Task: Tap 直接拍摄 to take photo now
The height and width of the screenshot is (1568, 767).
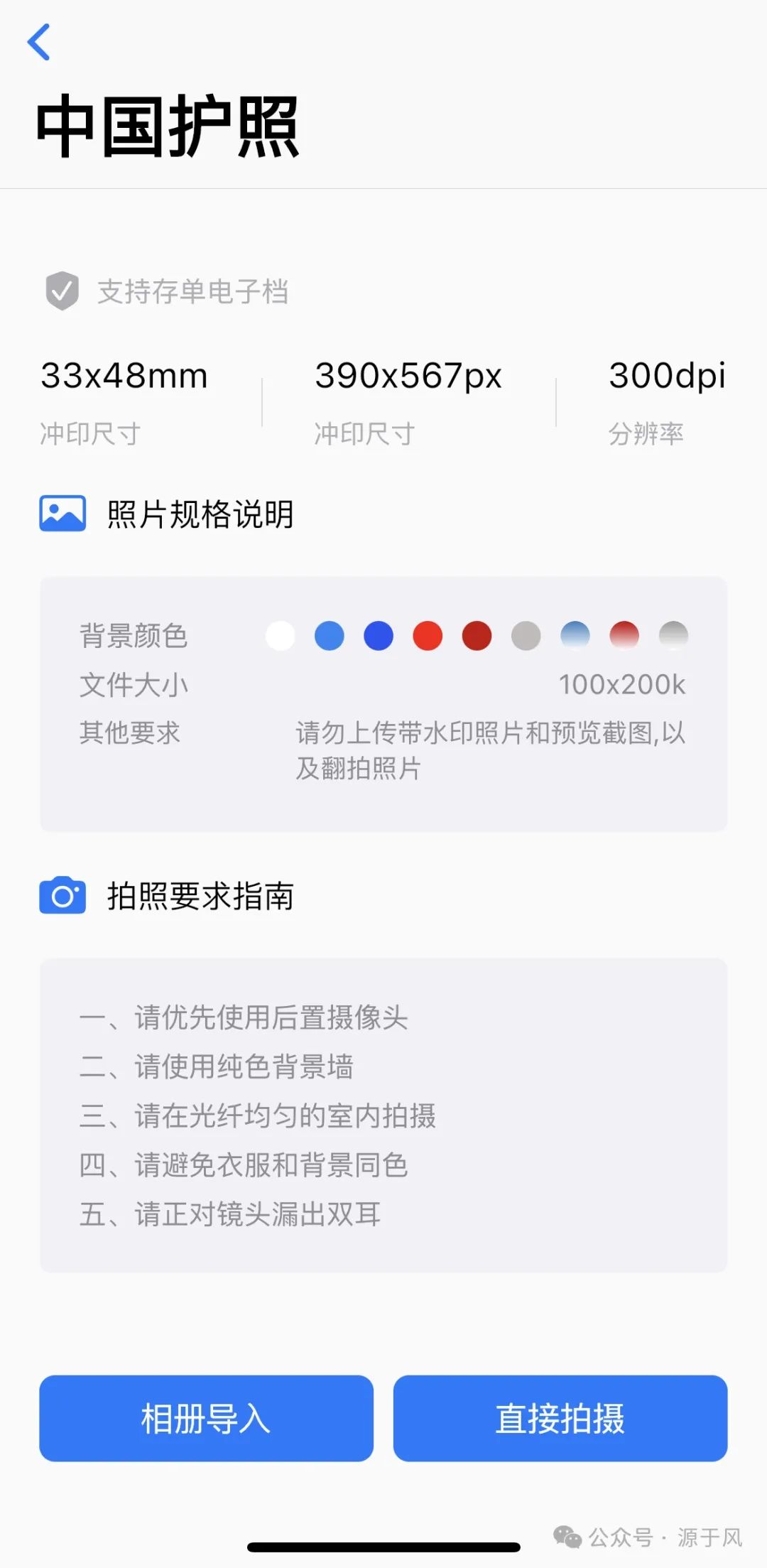Action: point(560,1418)
